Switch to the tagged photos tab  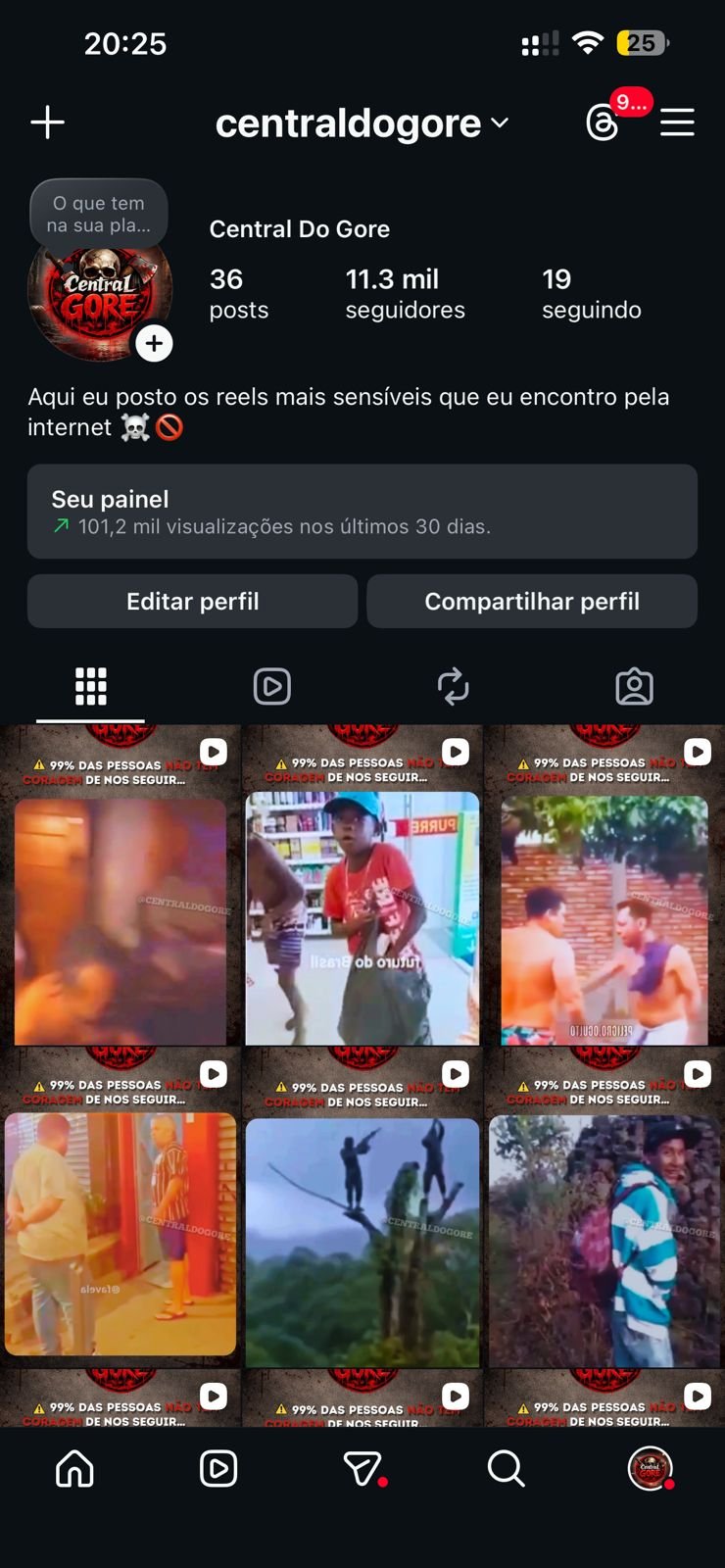(634, 686)
